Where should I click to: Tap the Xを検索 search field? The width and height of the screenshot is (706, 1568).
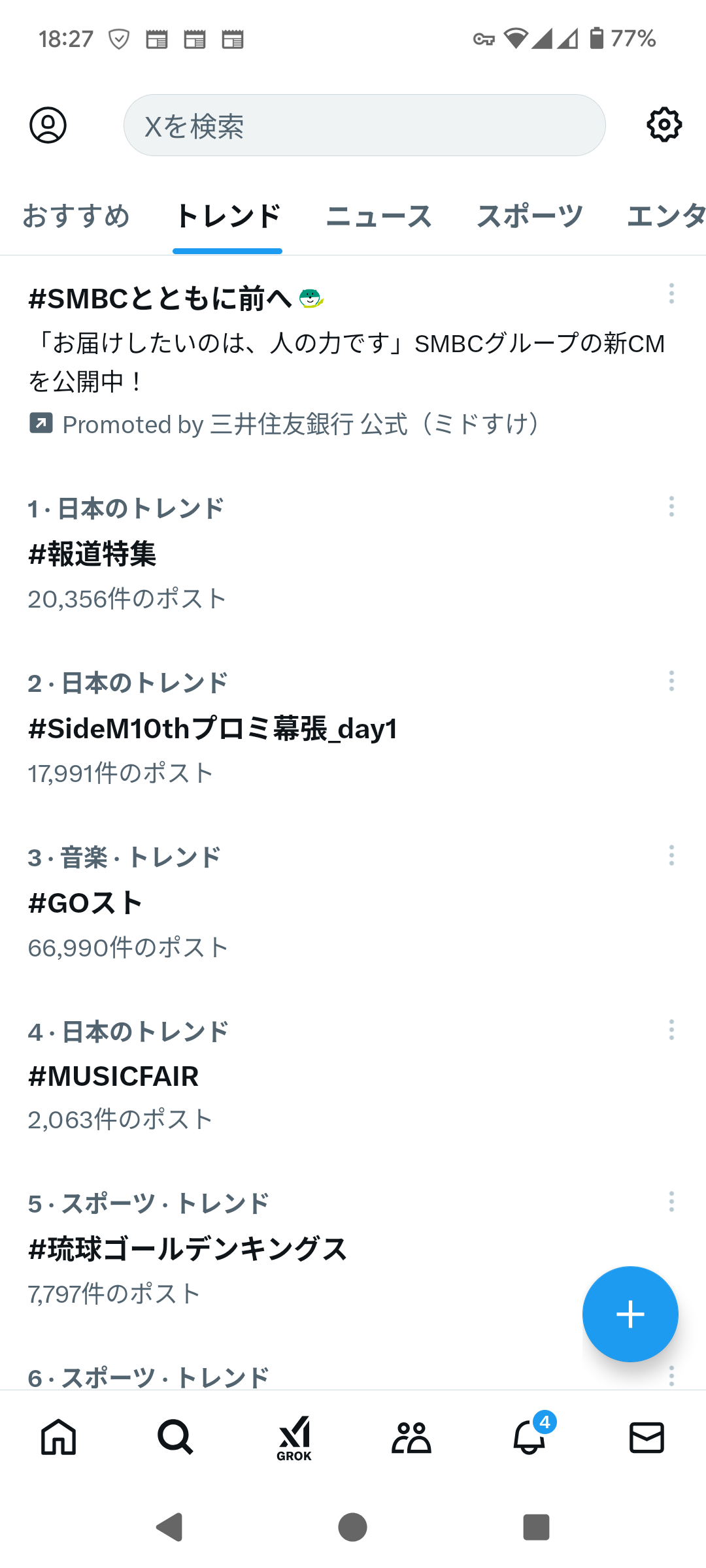pyautogui.click(x=364, y=125)
